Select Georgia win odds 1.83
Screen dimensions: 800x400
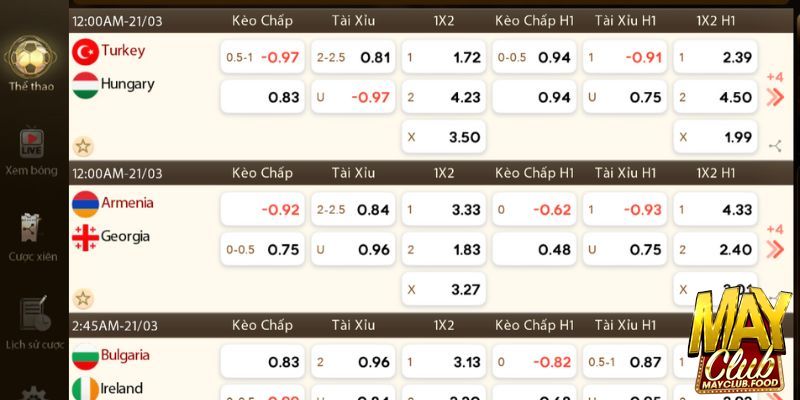(x=444, y=250)
